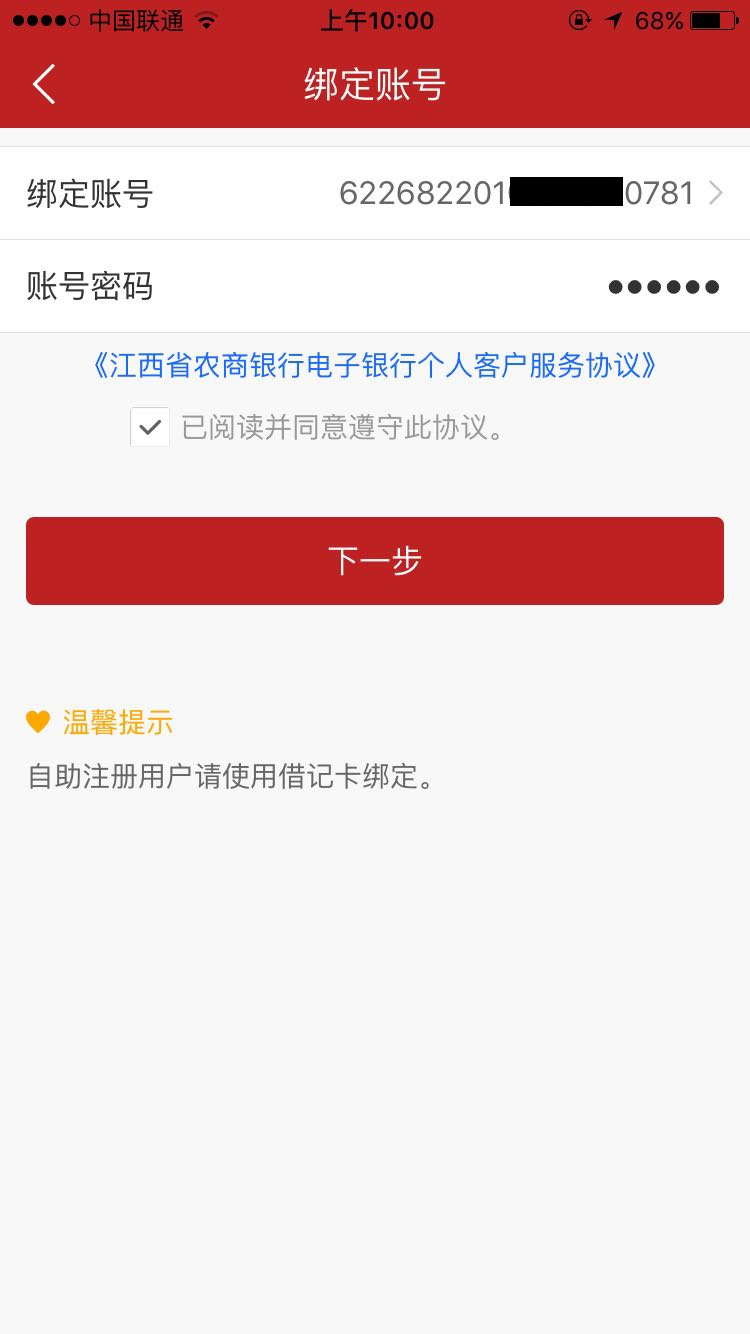750x1334 pixels.
Task: Open the 绑定账号 account number row
Action: (x=375, y=193)
